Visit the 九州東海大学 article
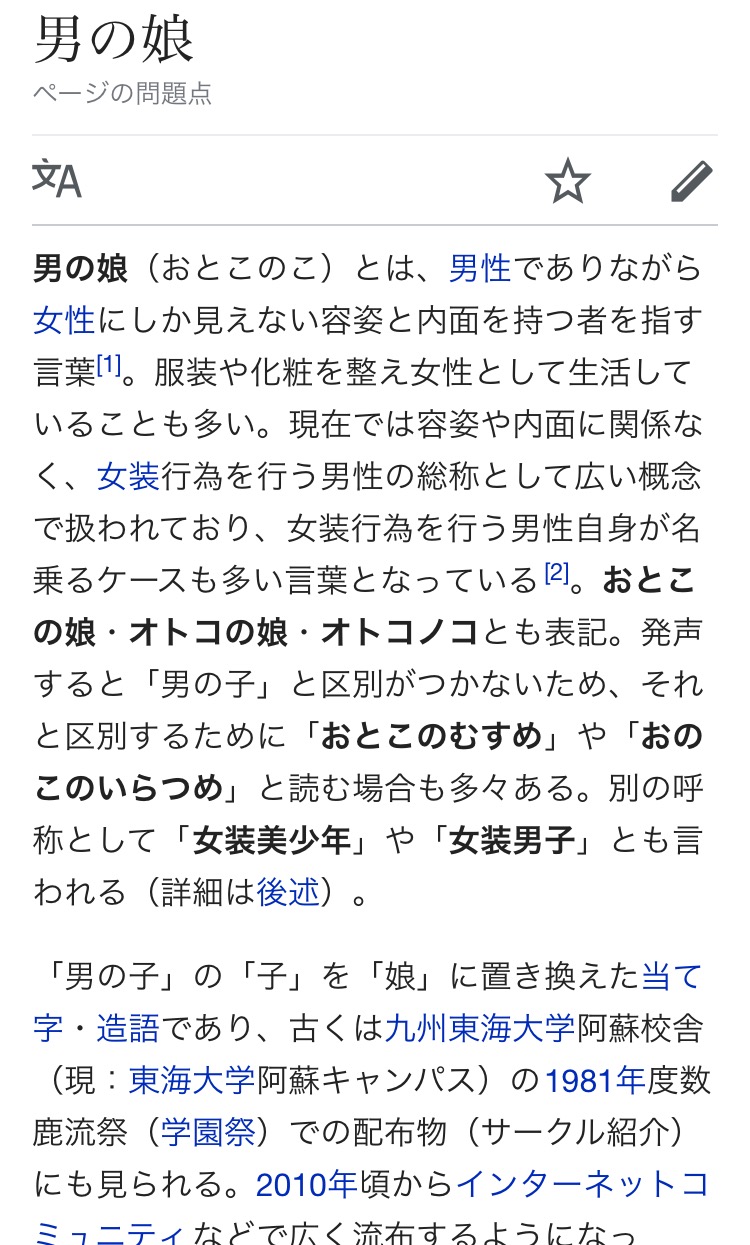 480,1027
